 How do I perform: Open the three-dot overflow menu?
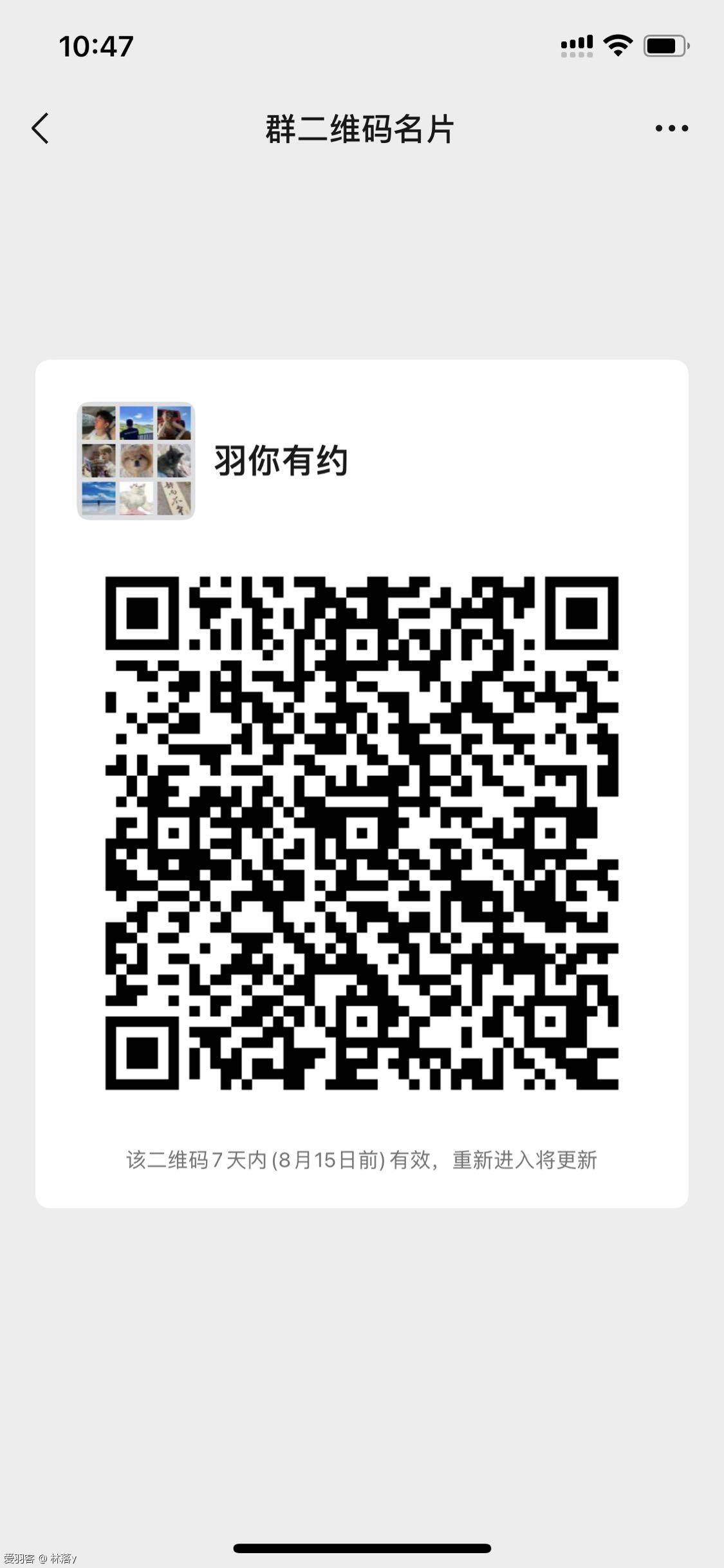(x=671, y=128)
